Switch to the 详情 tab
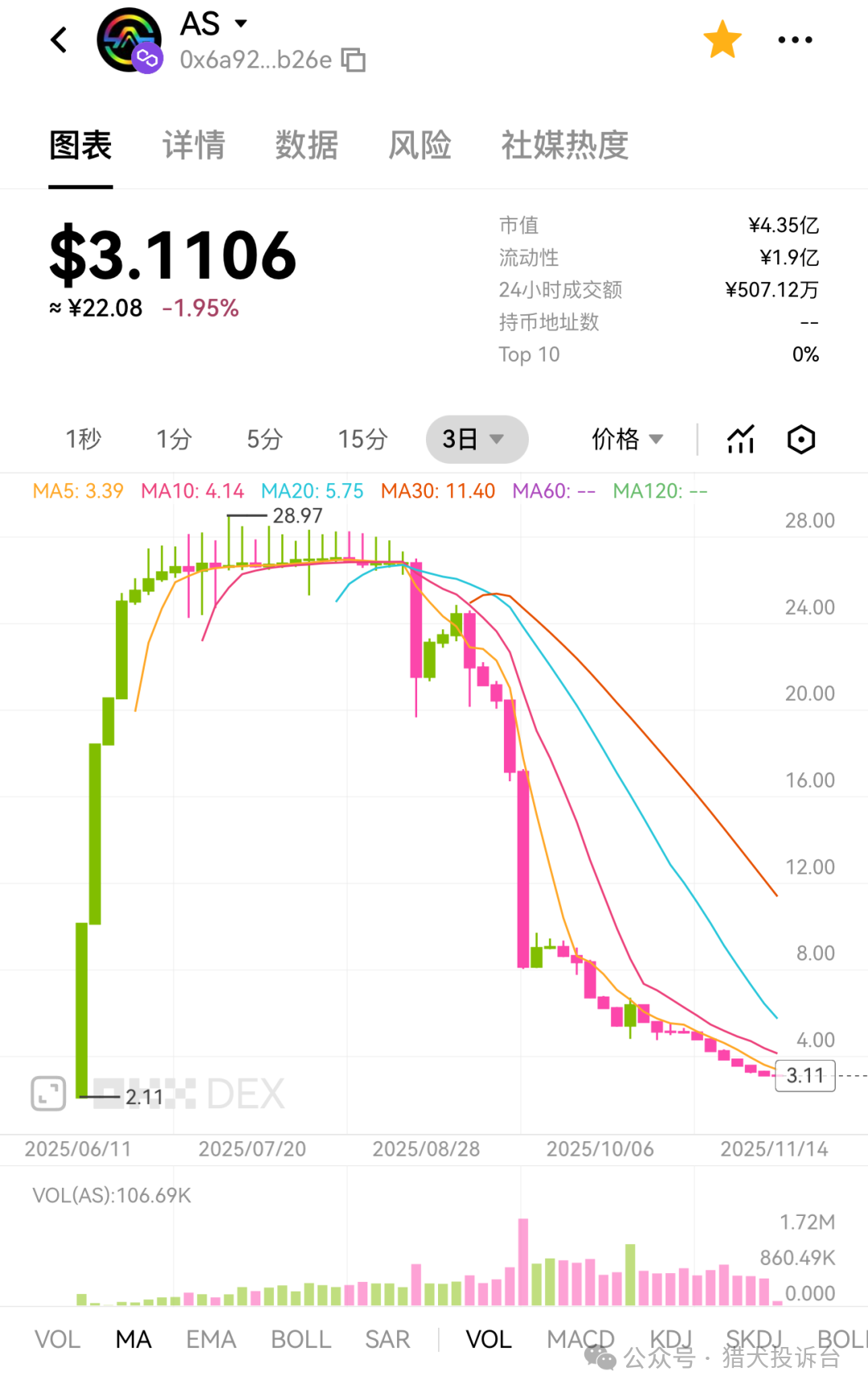 pos(194,145)
